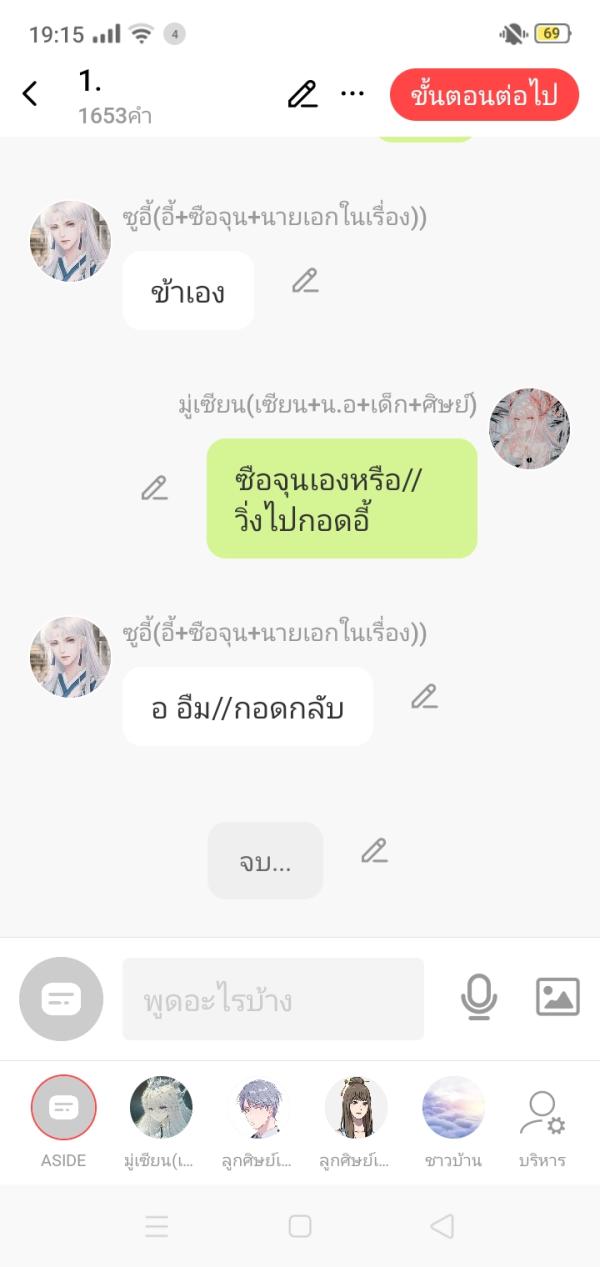This screenshot has height=1267, width=600.
Task: Open the three-dot overflow menu
Action: click(352, 94)
